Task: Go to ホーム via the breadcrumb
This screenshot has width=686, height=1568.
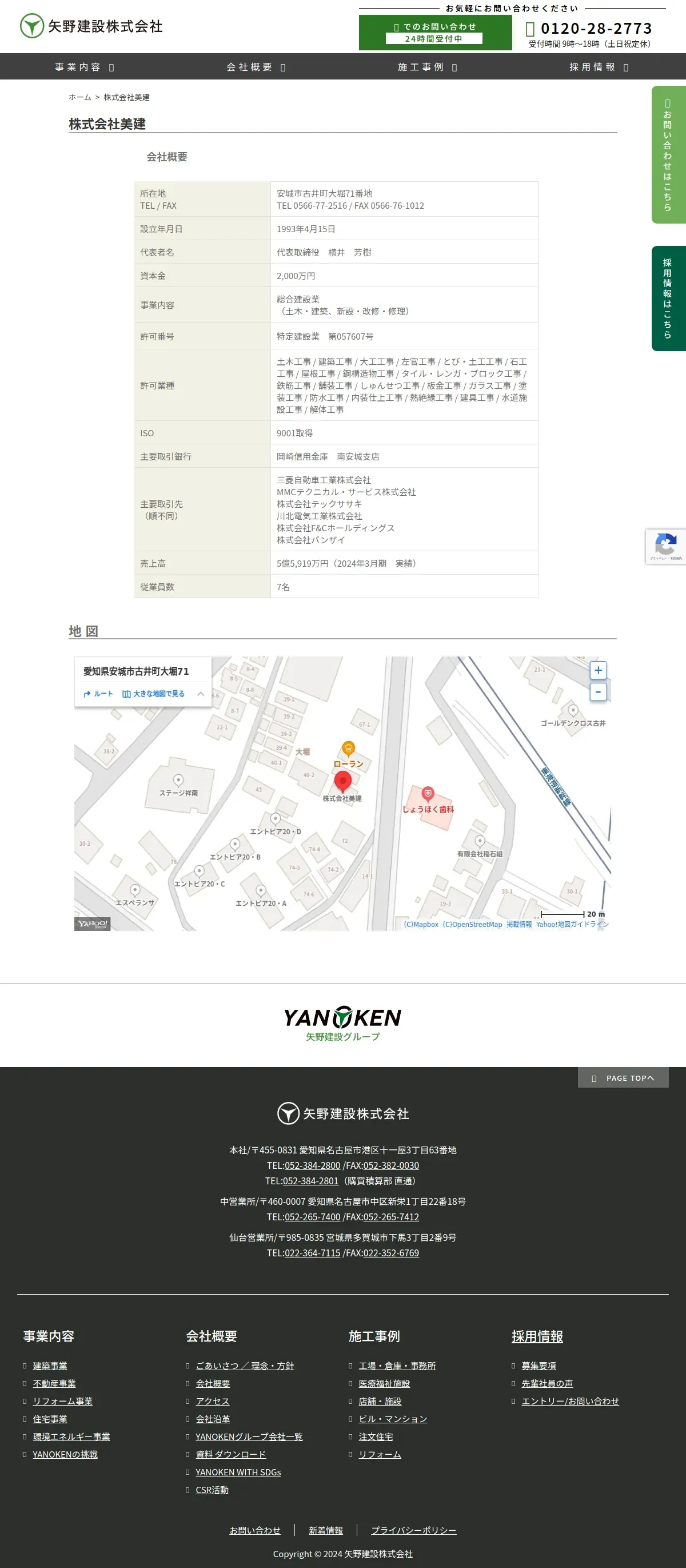Action: click(x=79, y=97)
